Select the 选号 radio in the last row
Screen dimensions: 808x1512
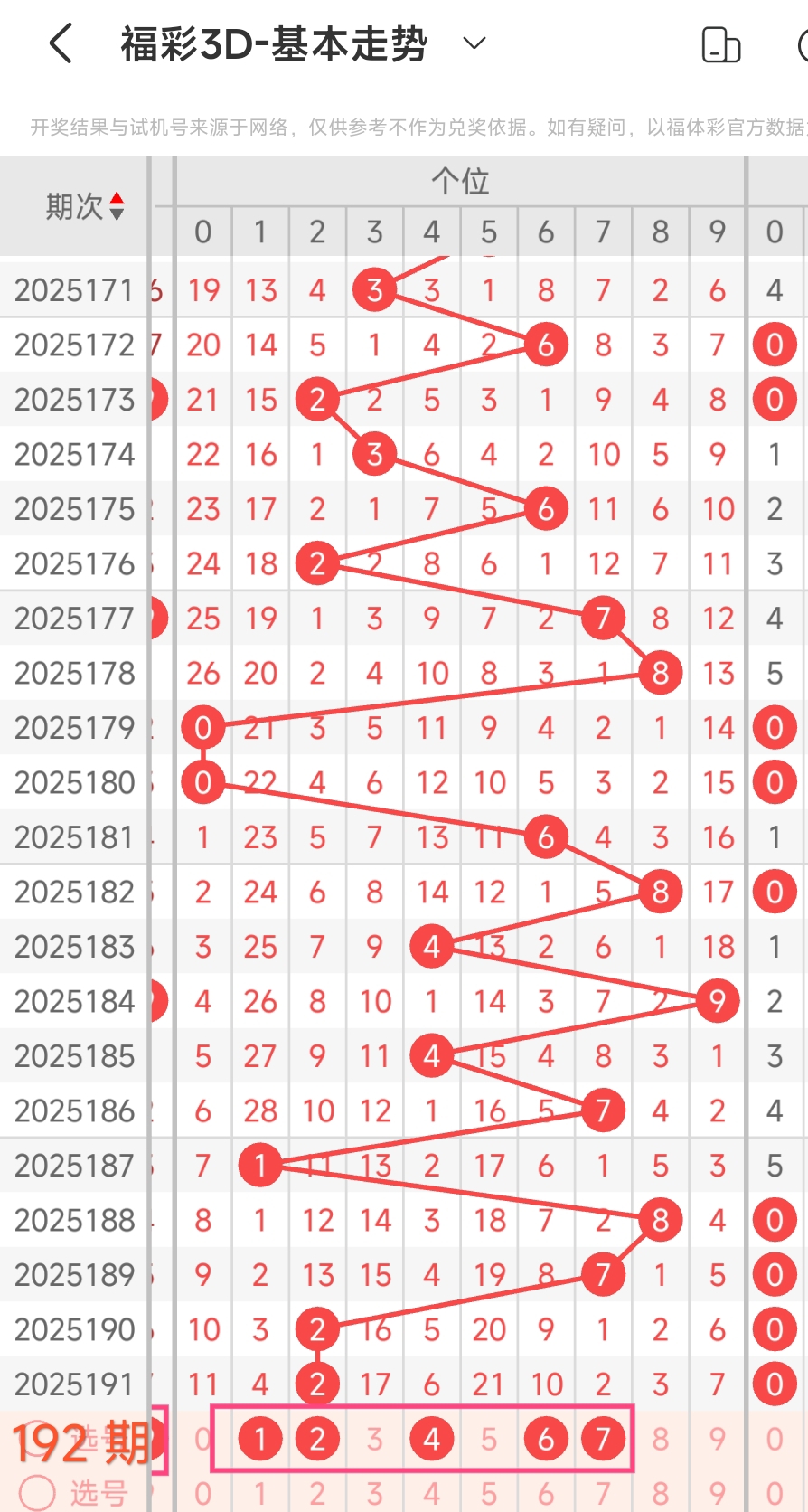coord(37,1493)
